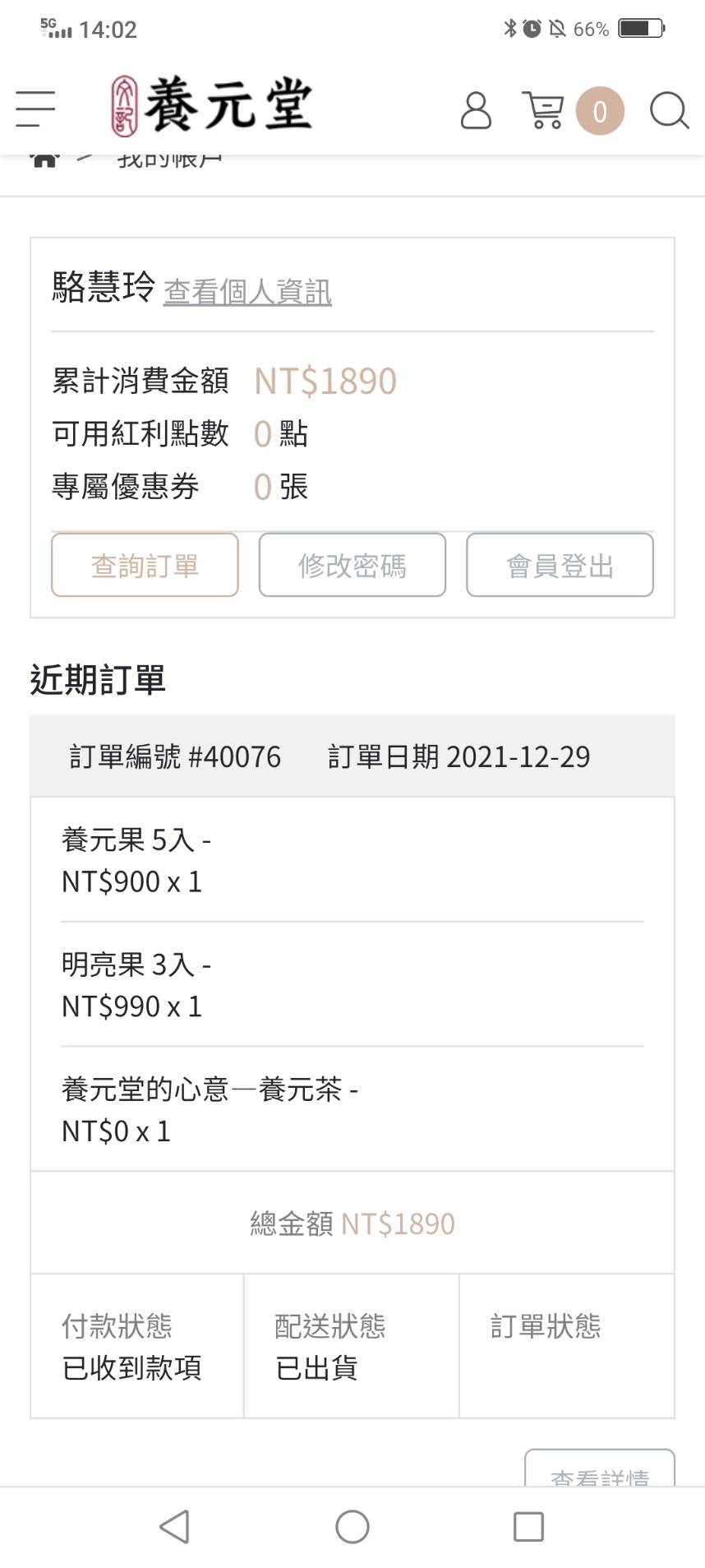Open 查看個人資訊 link

[x=247, y=291]
